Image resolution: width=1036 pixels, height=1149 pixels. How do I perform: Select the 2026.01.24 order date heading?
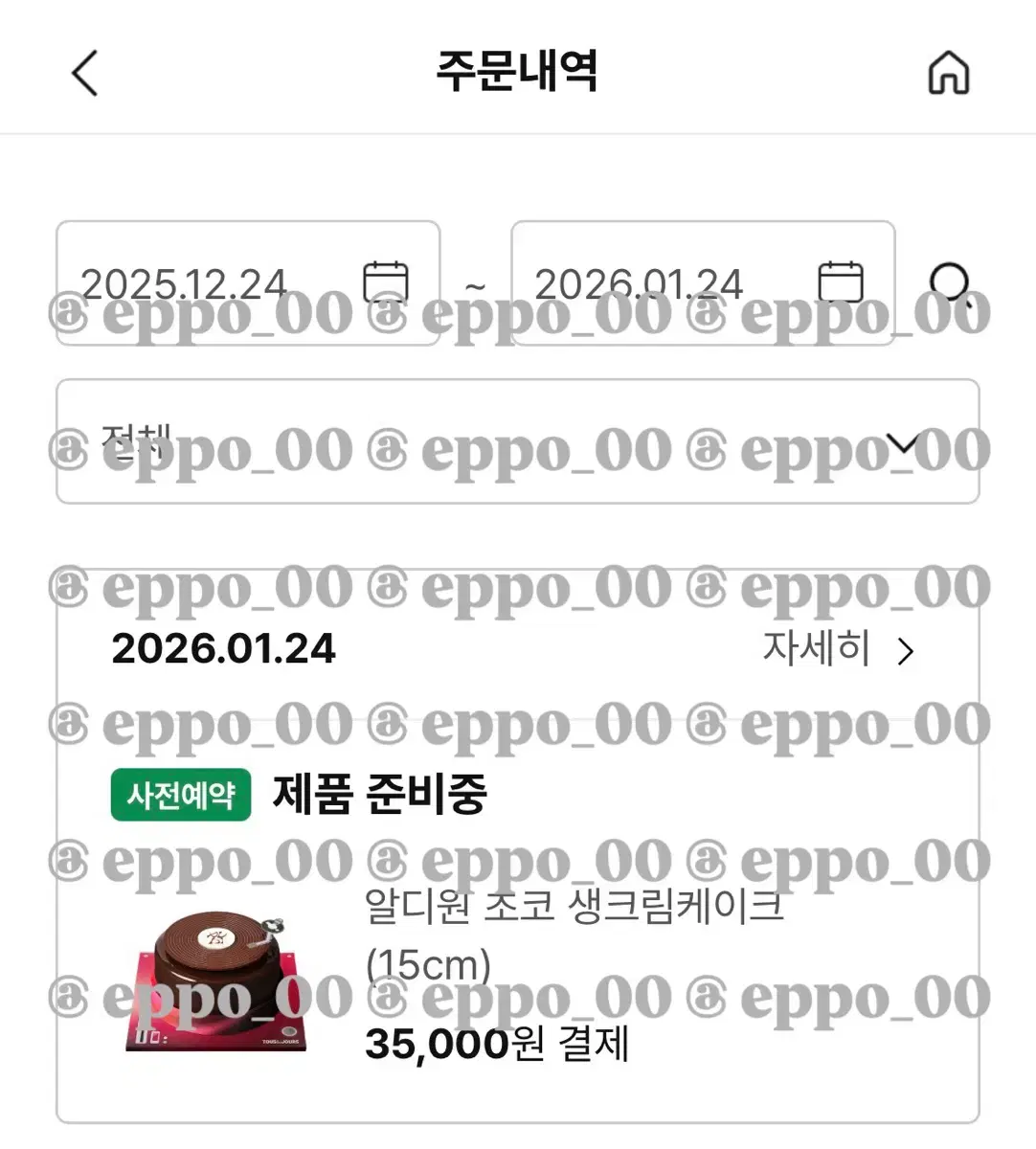click(223, 649)
